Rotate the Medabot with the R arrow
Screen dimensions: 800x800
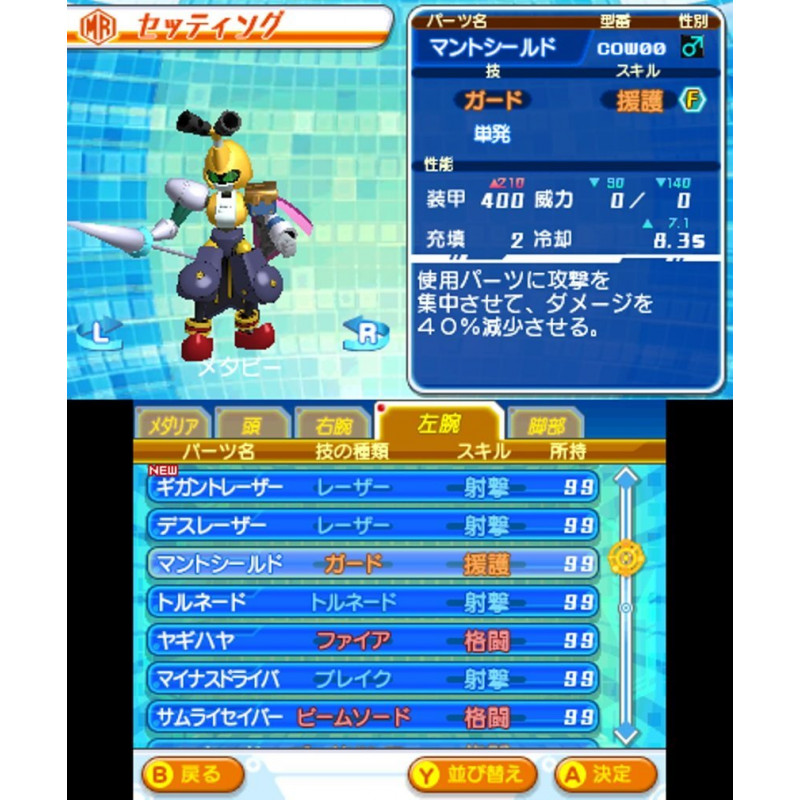[x=366, y=333]
